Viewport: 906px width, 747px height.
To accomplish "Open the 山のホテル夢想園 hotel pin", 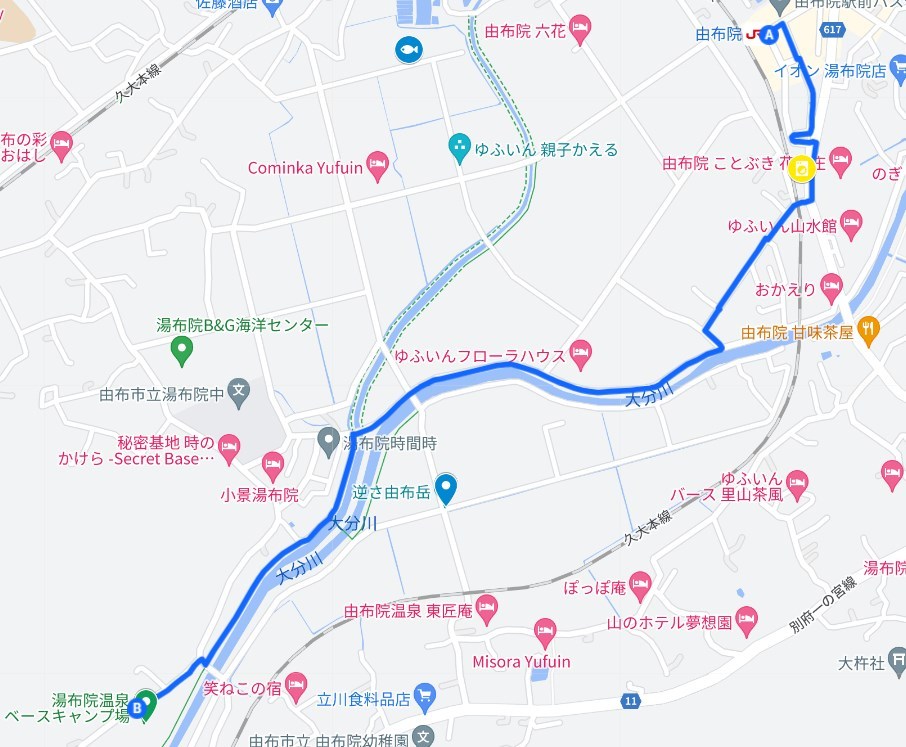I will [x=746, y=617].
